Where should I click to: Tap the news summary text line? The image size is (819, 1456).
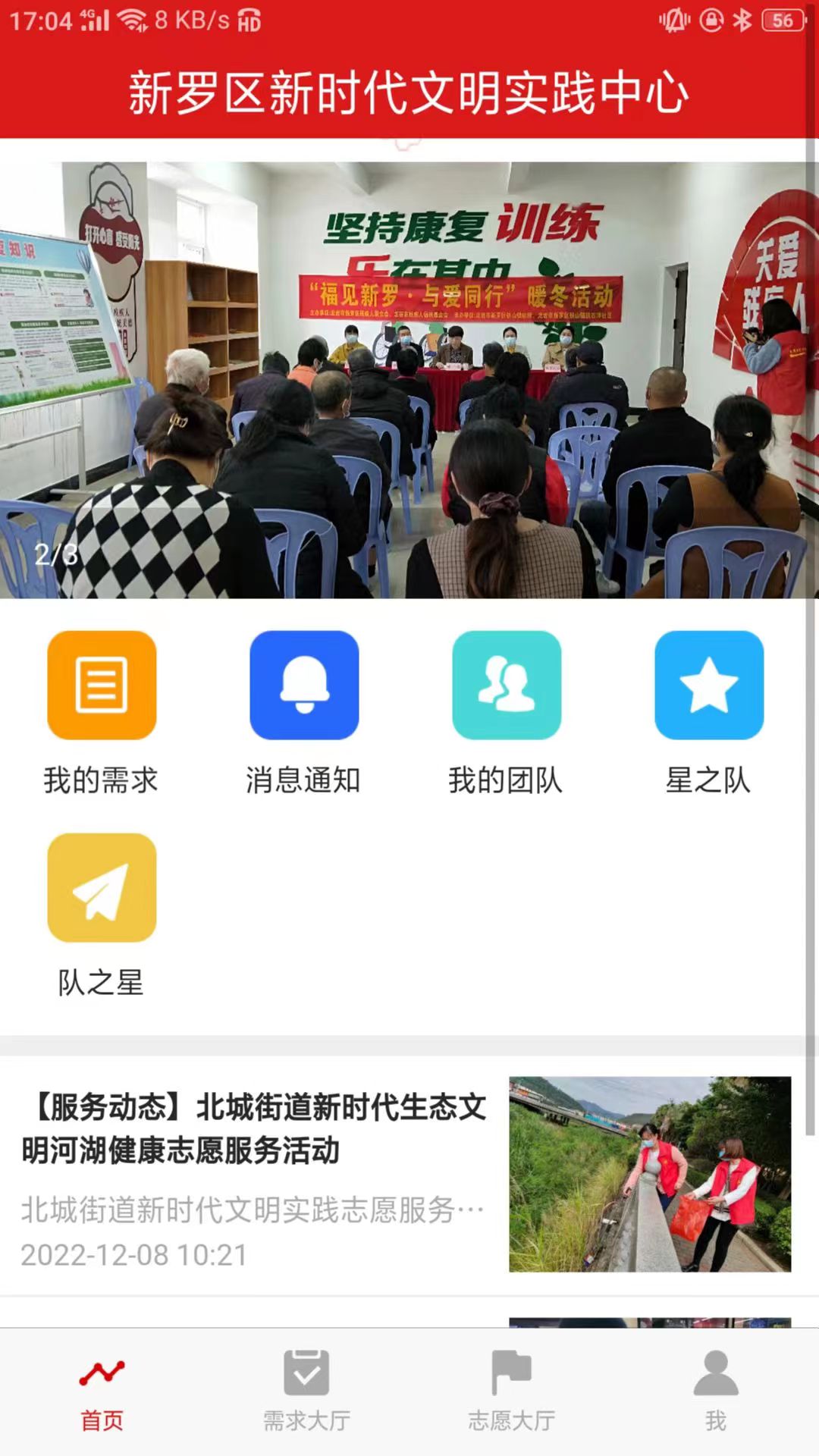[250, 1207]
